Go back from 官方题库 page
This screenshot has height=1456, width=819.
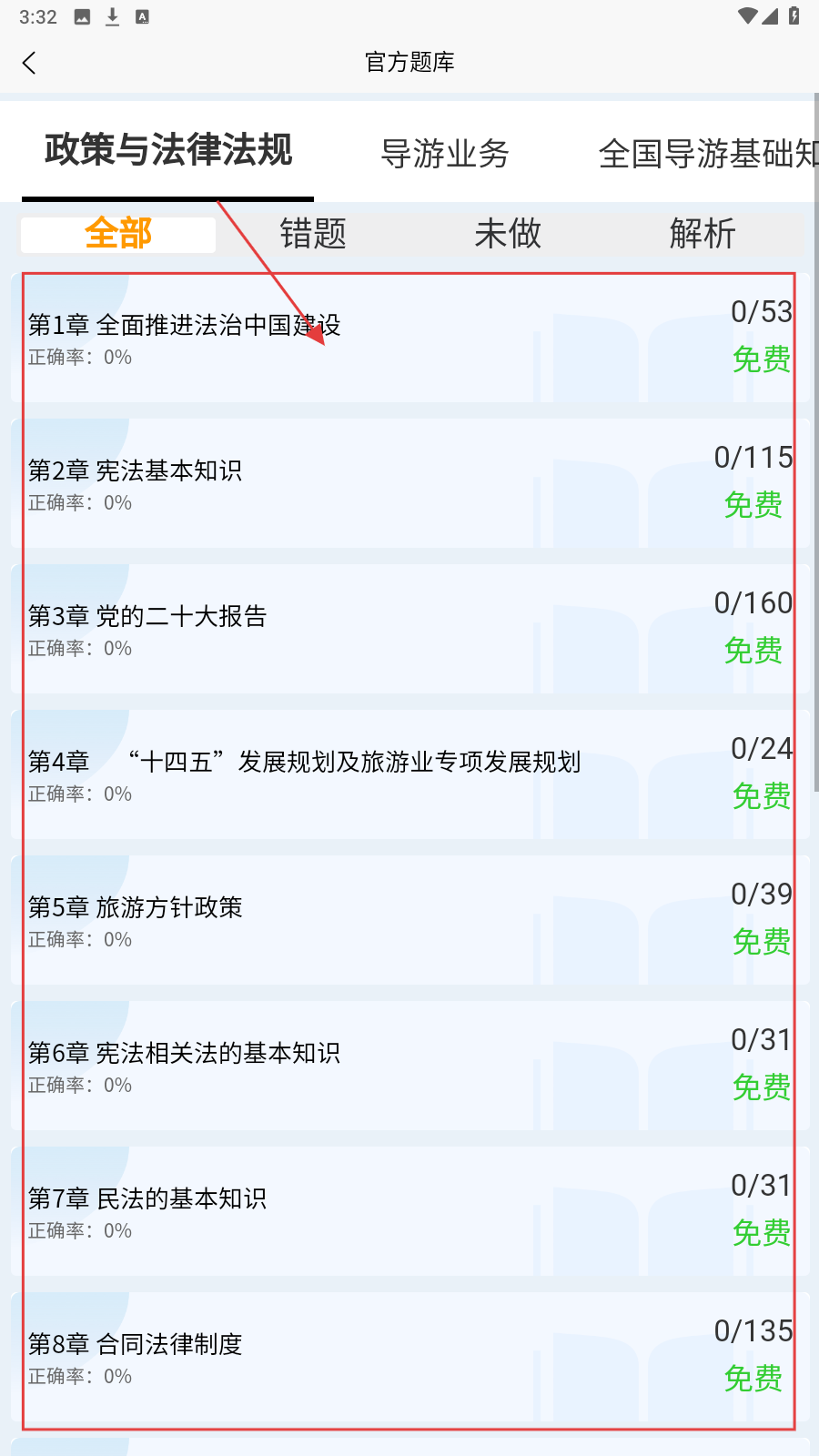(29, 63)
